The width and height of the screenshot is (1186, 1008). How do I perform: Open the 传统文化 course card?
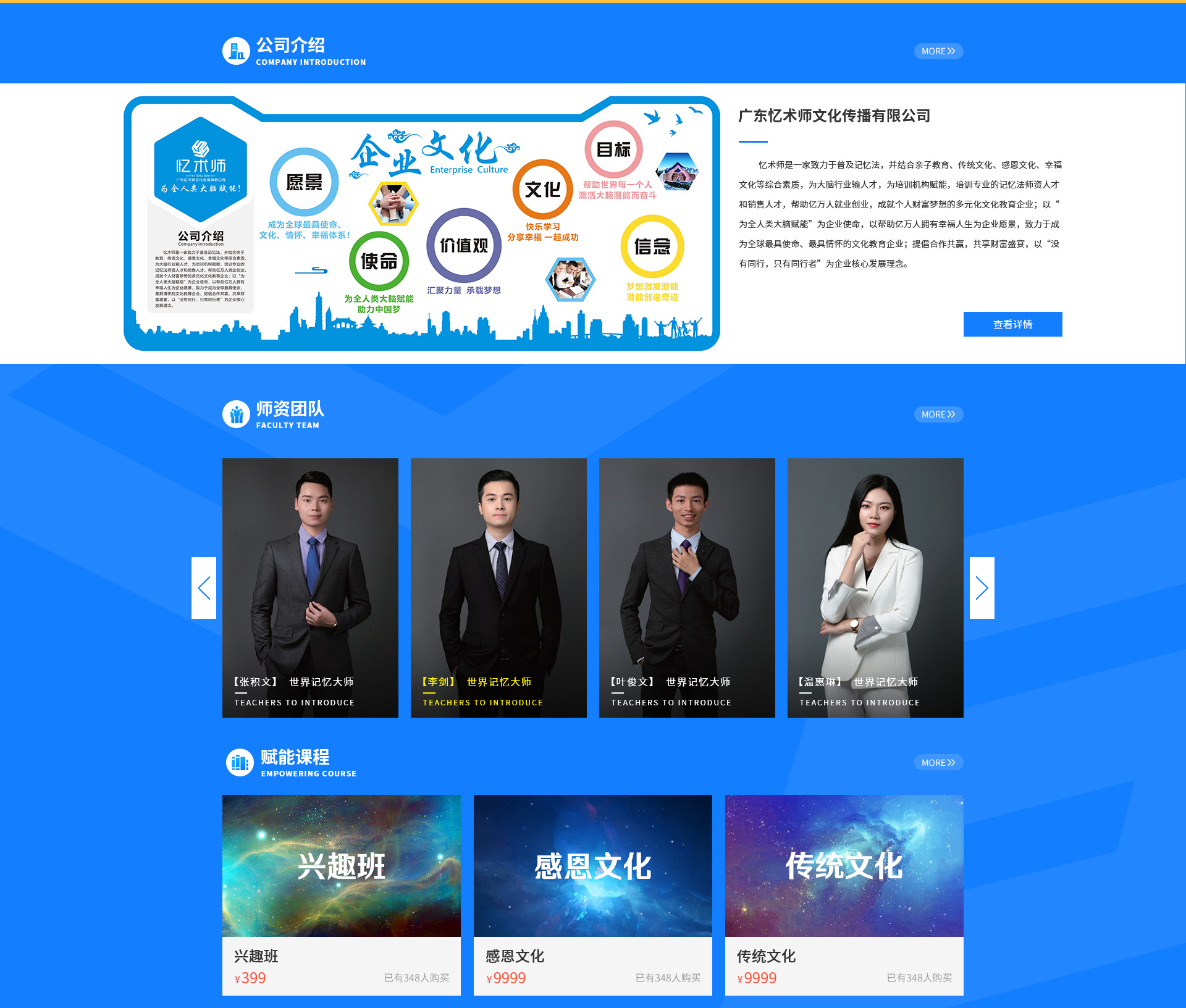pyautogui.click(x=844, y=894)
